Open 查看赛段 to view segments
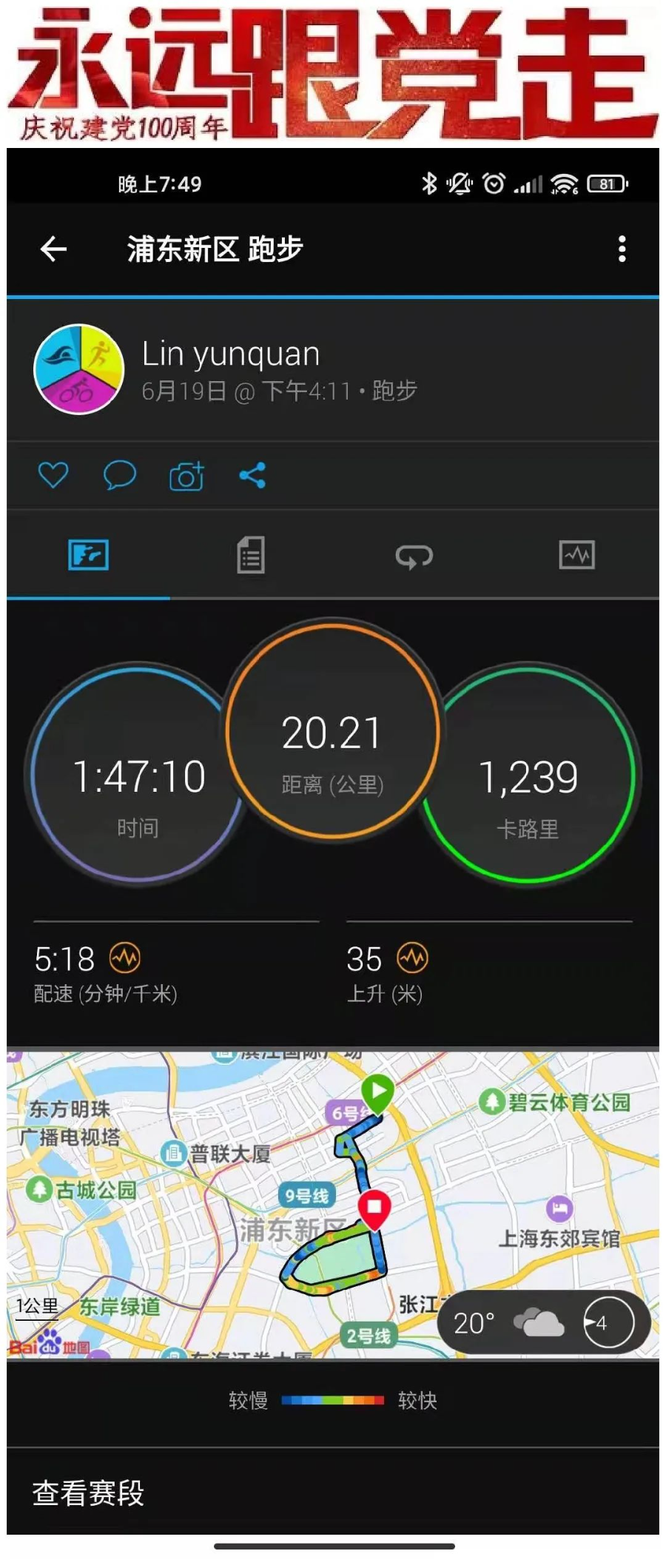Screen dimensions: 666x1568 point(89,1493)
